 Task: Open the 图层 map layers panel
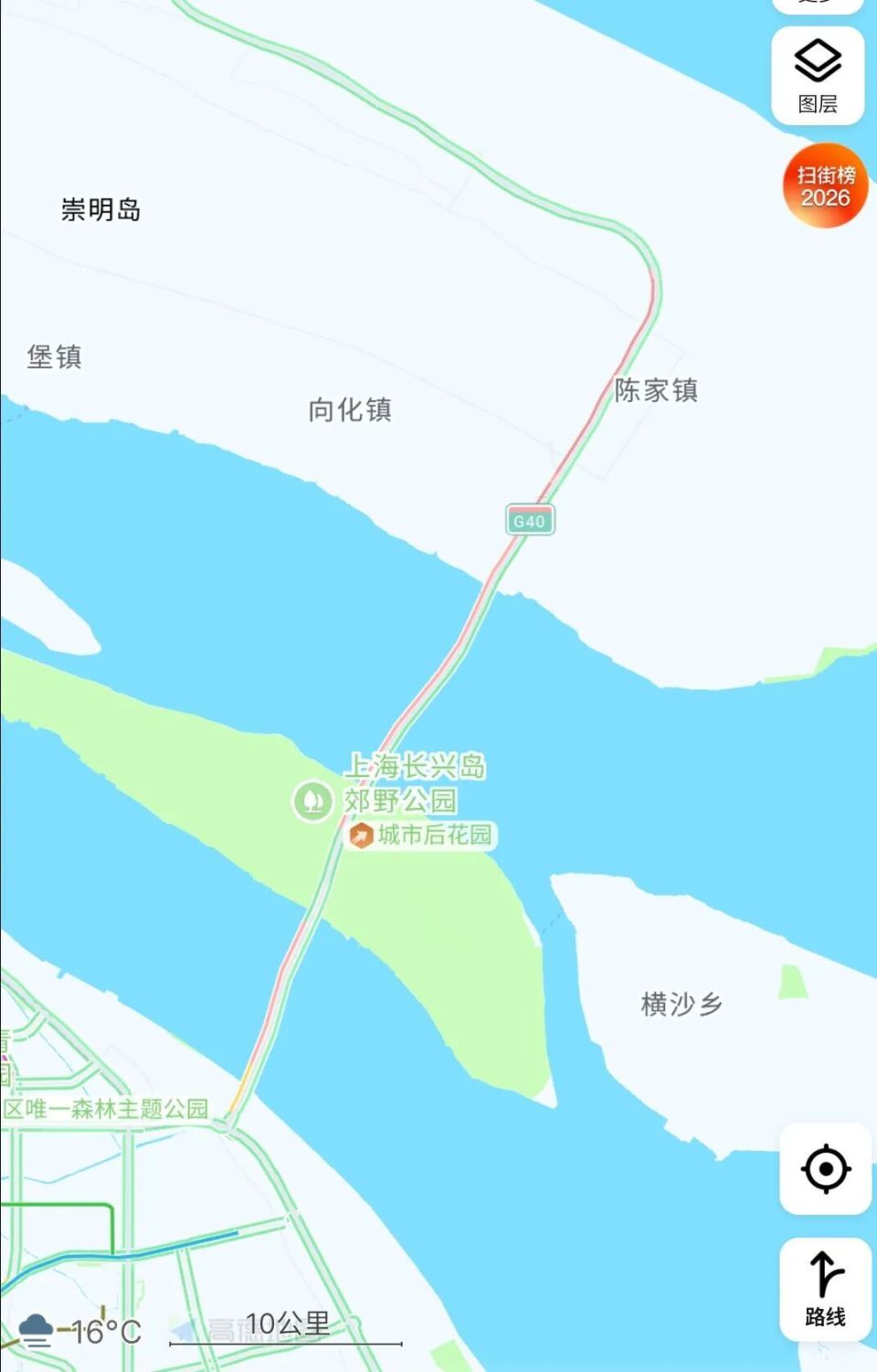point(820,73)
